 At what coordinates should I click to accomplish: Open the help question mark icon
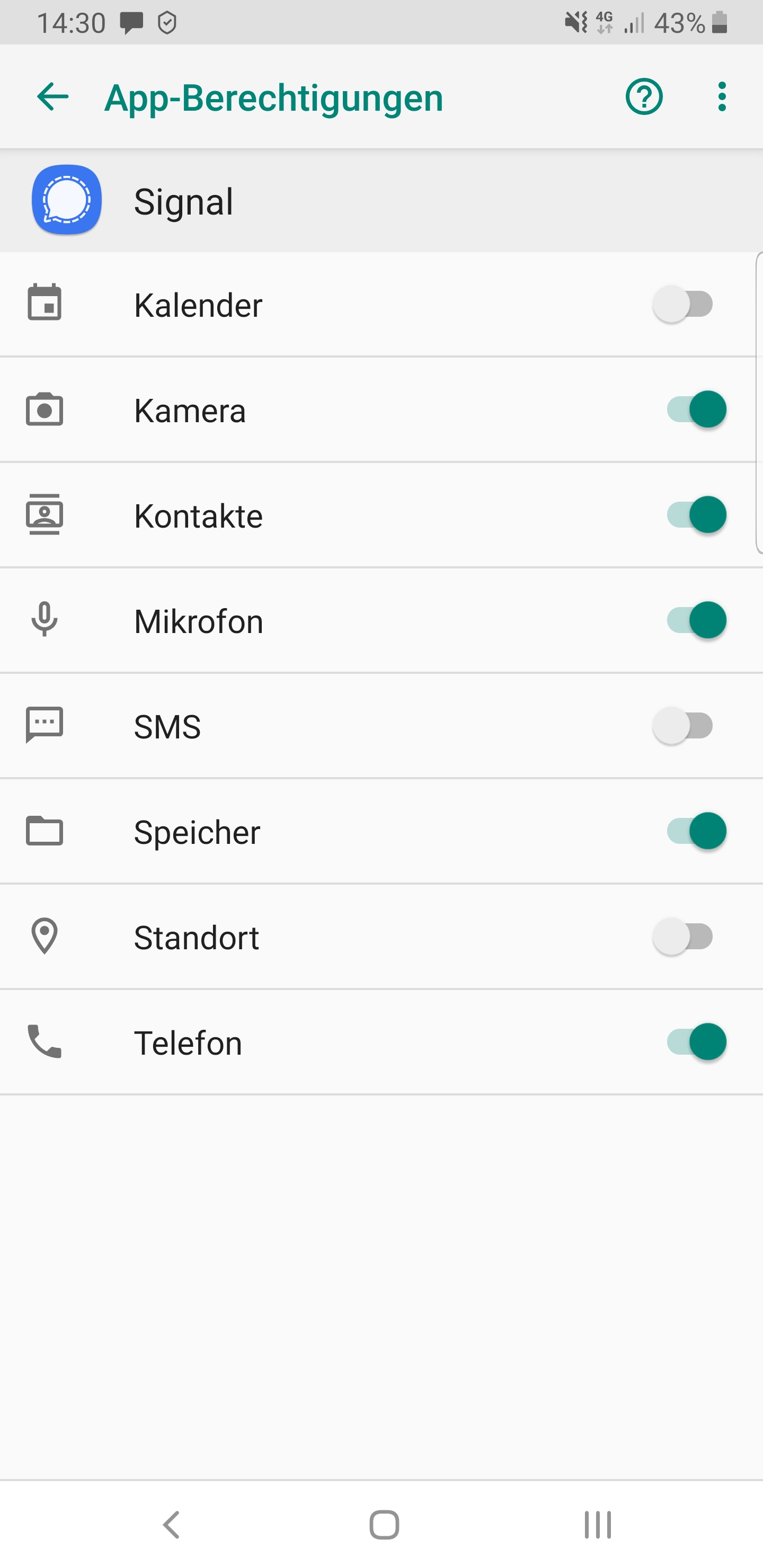point(644,97)
